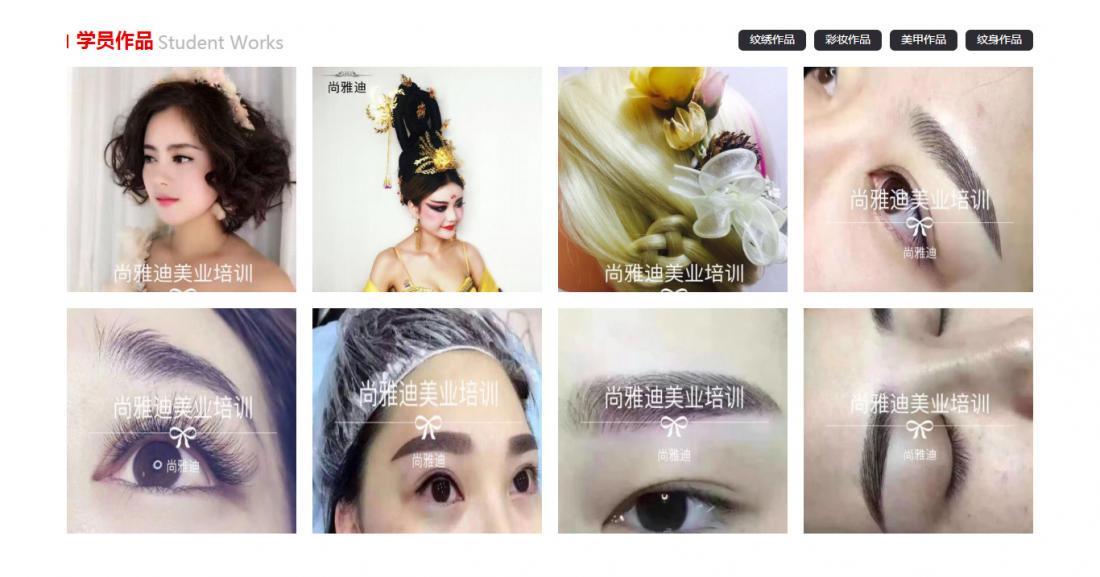Image resolution: width=1100 pixels, height=577 pixels.
Task: View the single straight eyebrow close-up
Action: (672, 420)
